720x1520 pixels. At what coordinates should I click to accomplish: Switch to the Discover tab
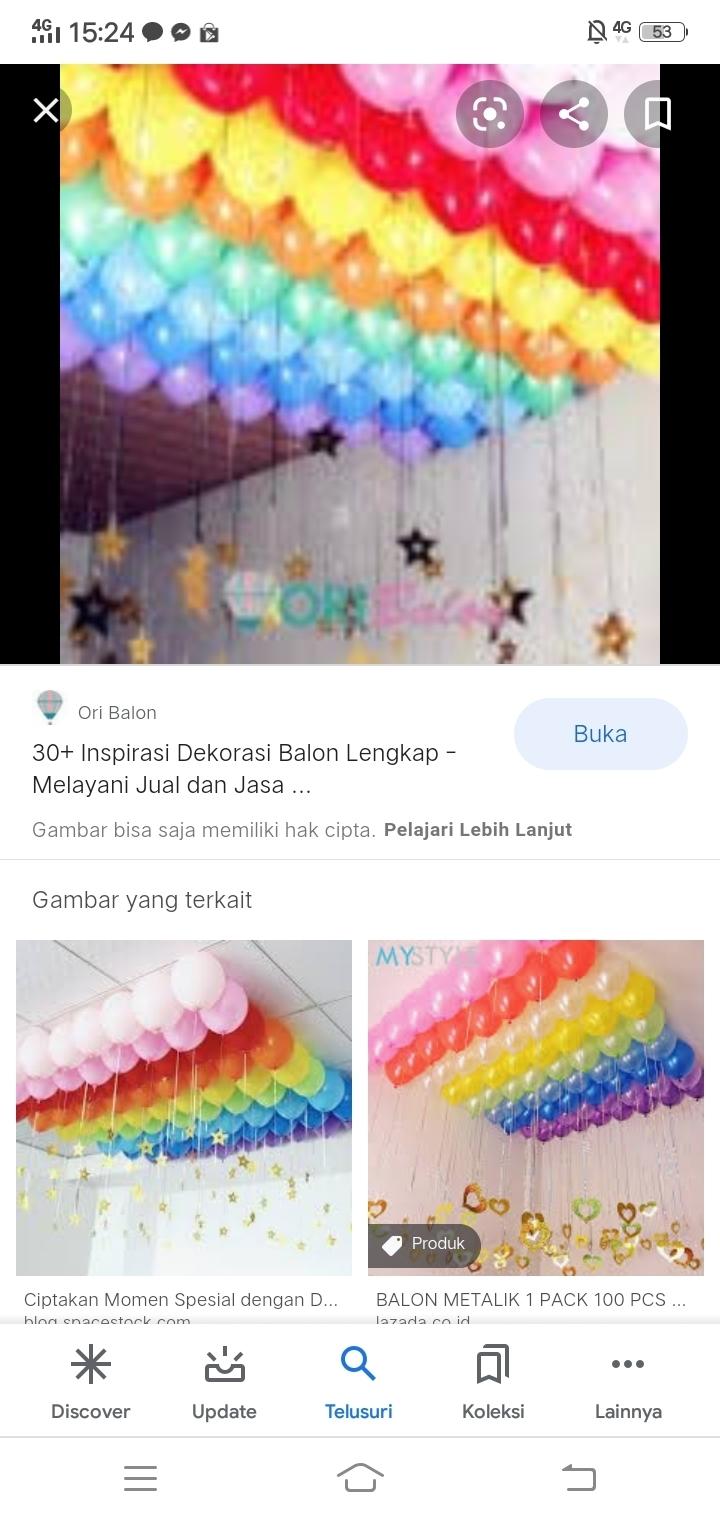[91, 1382]
